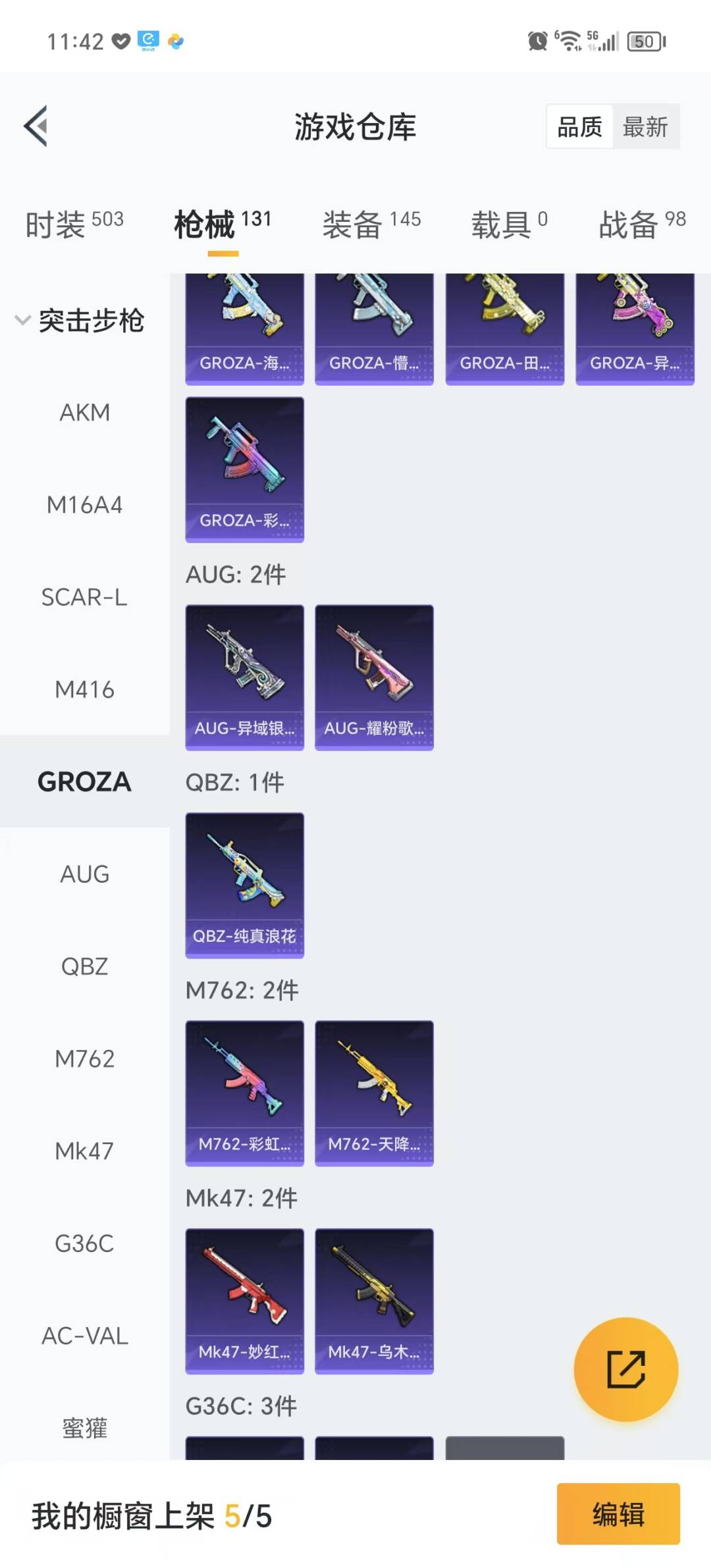The width and height of the screenshot is (711, 1568).
Task: Tap the 编辑 button
Action: 618,1513
